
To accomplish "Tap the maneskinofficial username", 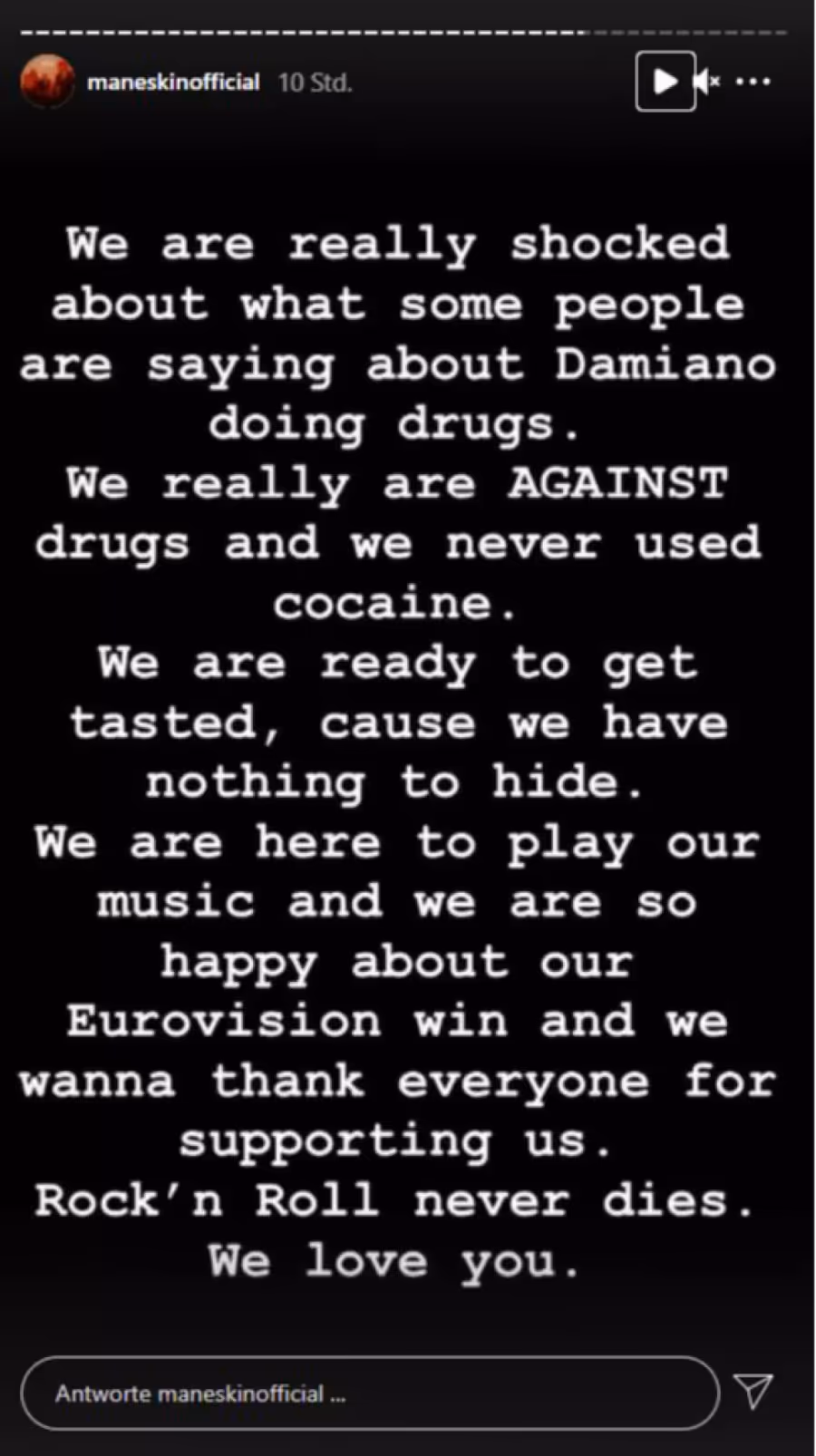I will click(x=173, y=83).
